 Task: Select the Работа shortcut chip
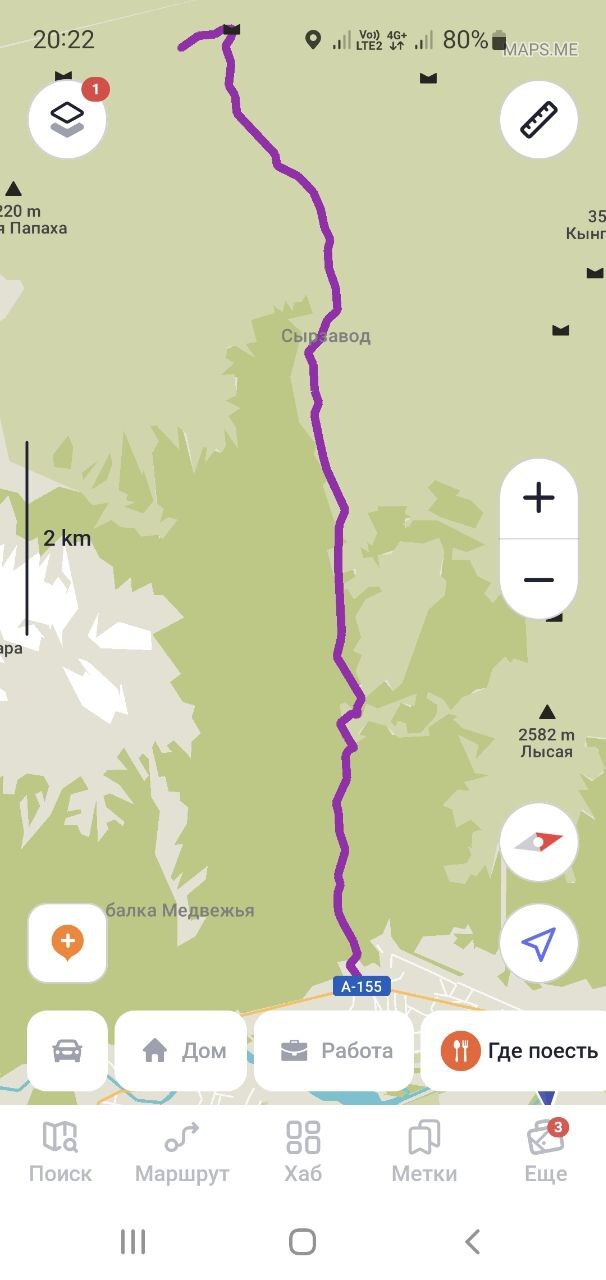[x=334, y=1050]
